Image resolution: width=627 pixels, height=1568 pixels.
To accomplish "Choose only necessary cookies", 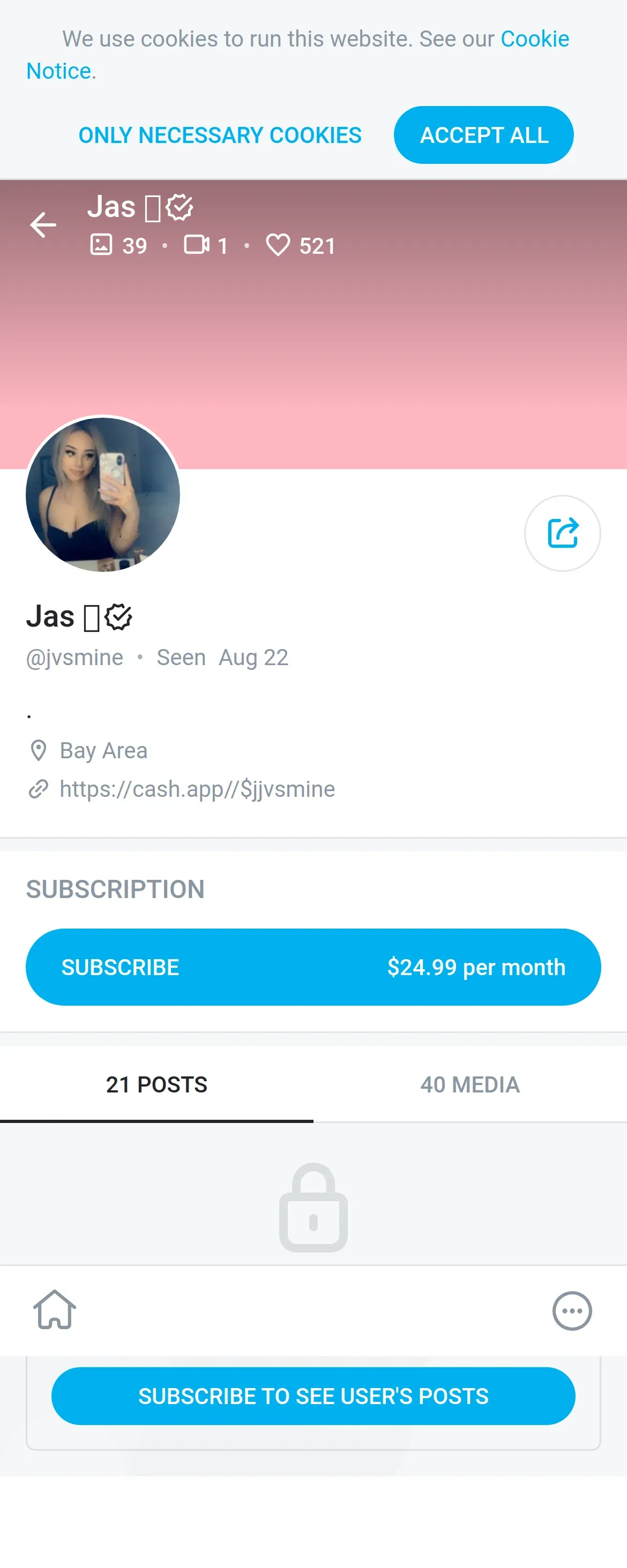I will (219, 134).
